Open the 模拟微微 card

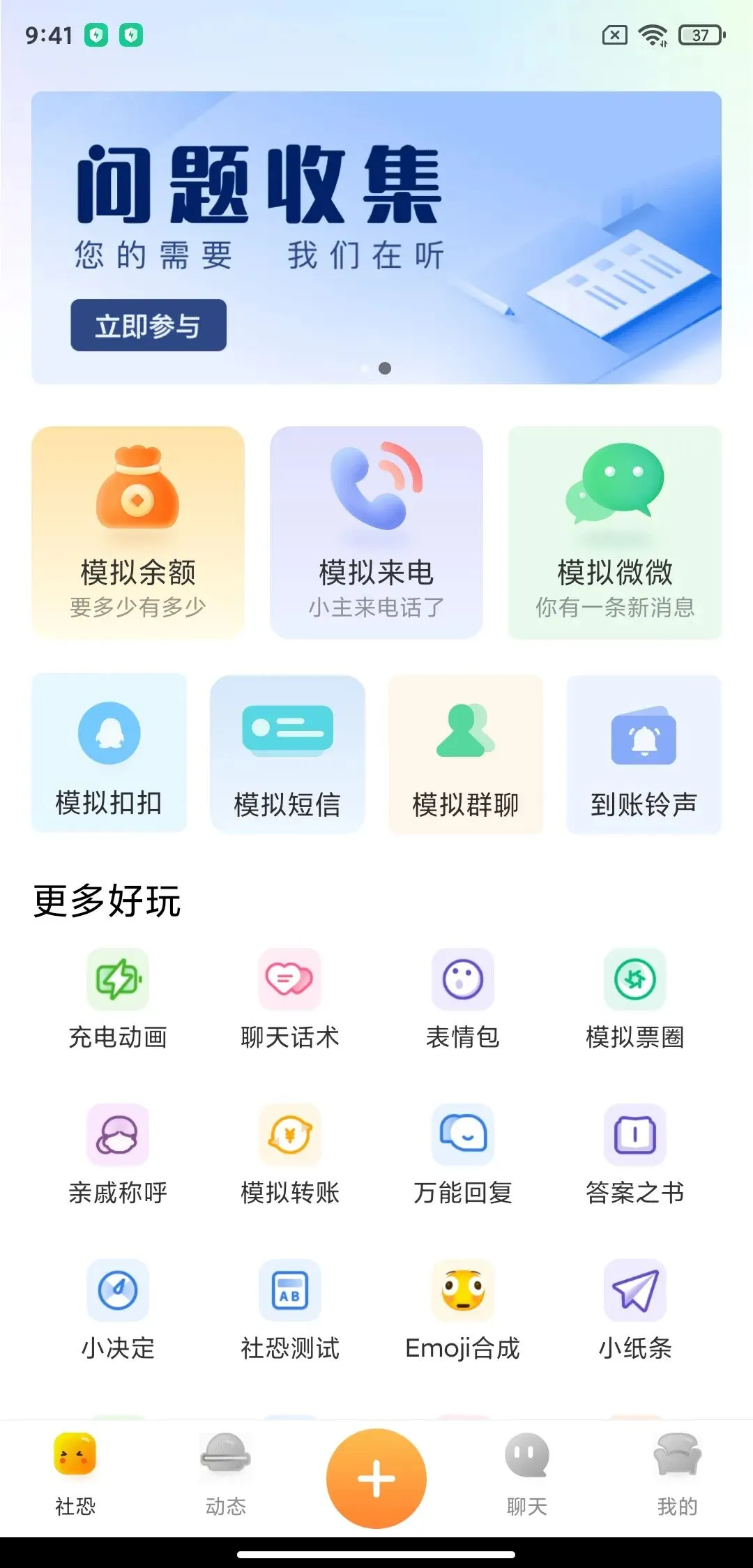(615, 532)
